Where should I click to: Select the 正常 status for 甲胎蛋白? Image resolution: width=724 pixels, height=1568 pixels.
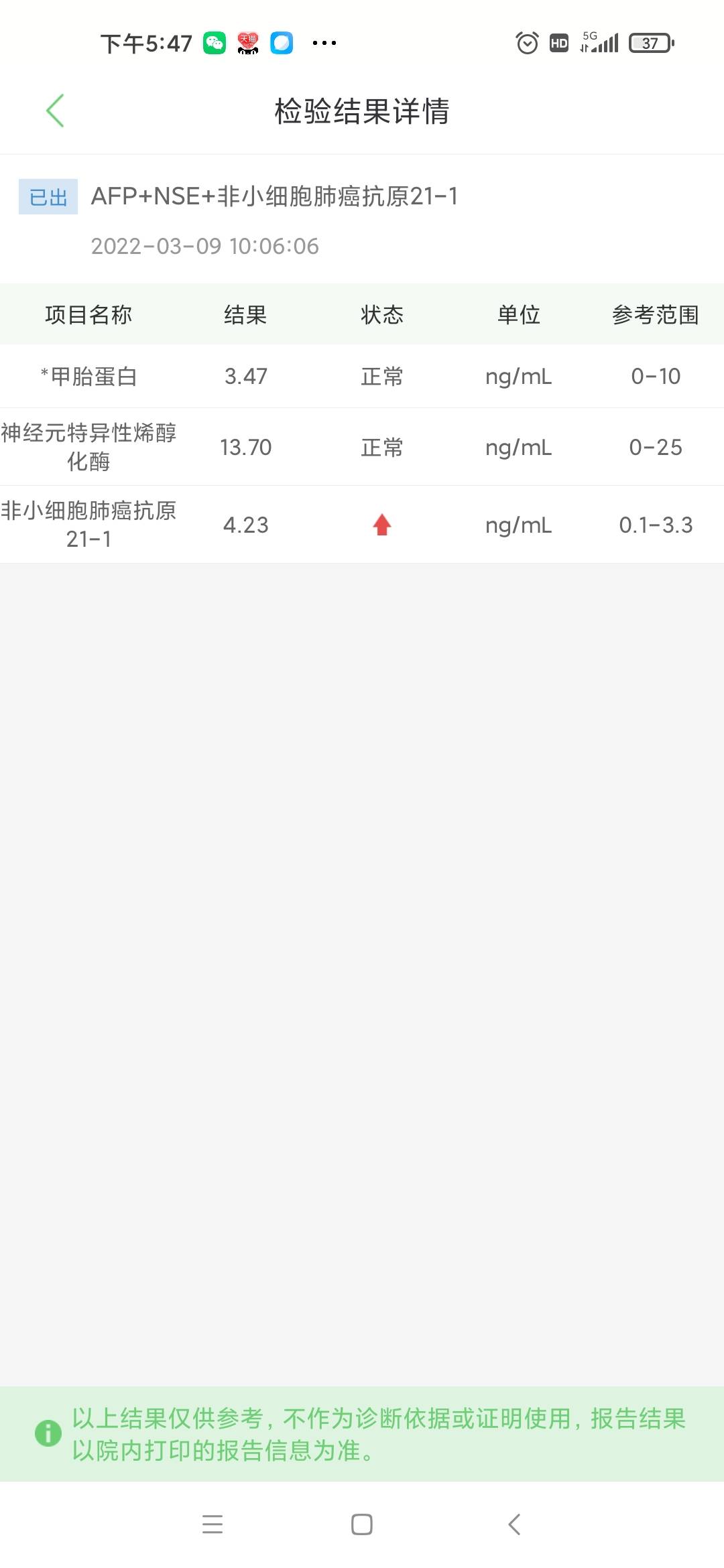[x=380, y=377]
